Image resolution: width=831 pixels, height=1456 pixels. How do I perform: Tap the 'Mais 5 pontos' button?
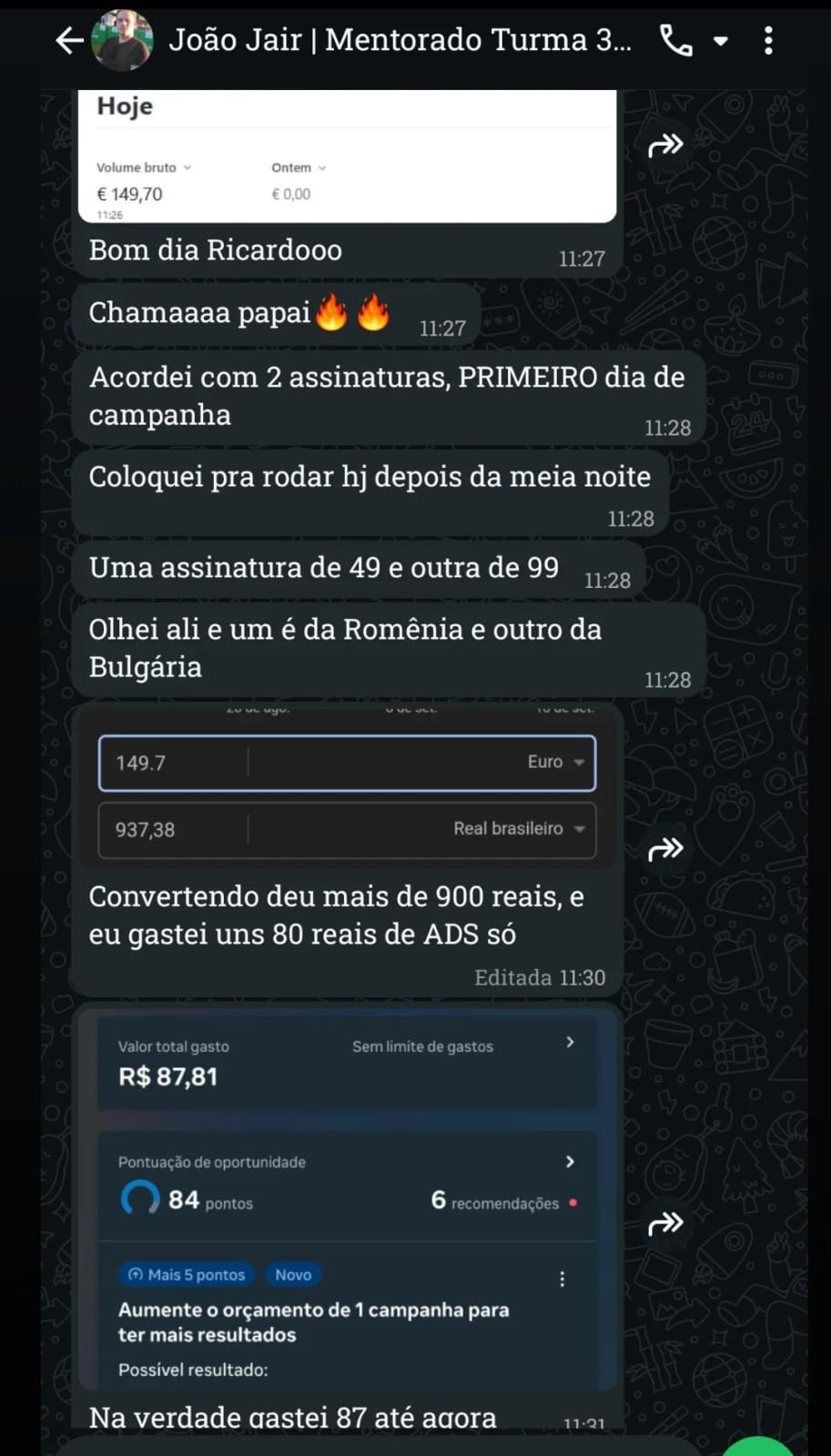[186, 1275]
